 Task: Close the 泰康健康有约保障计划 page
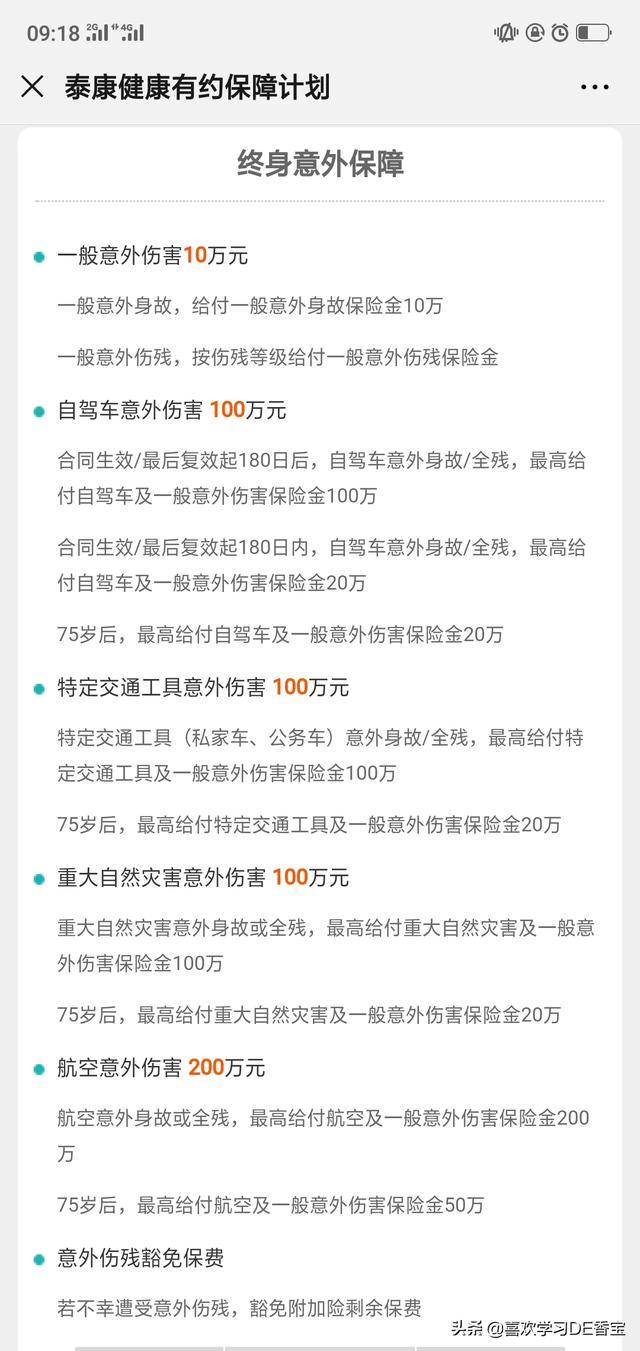(32, 87)
